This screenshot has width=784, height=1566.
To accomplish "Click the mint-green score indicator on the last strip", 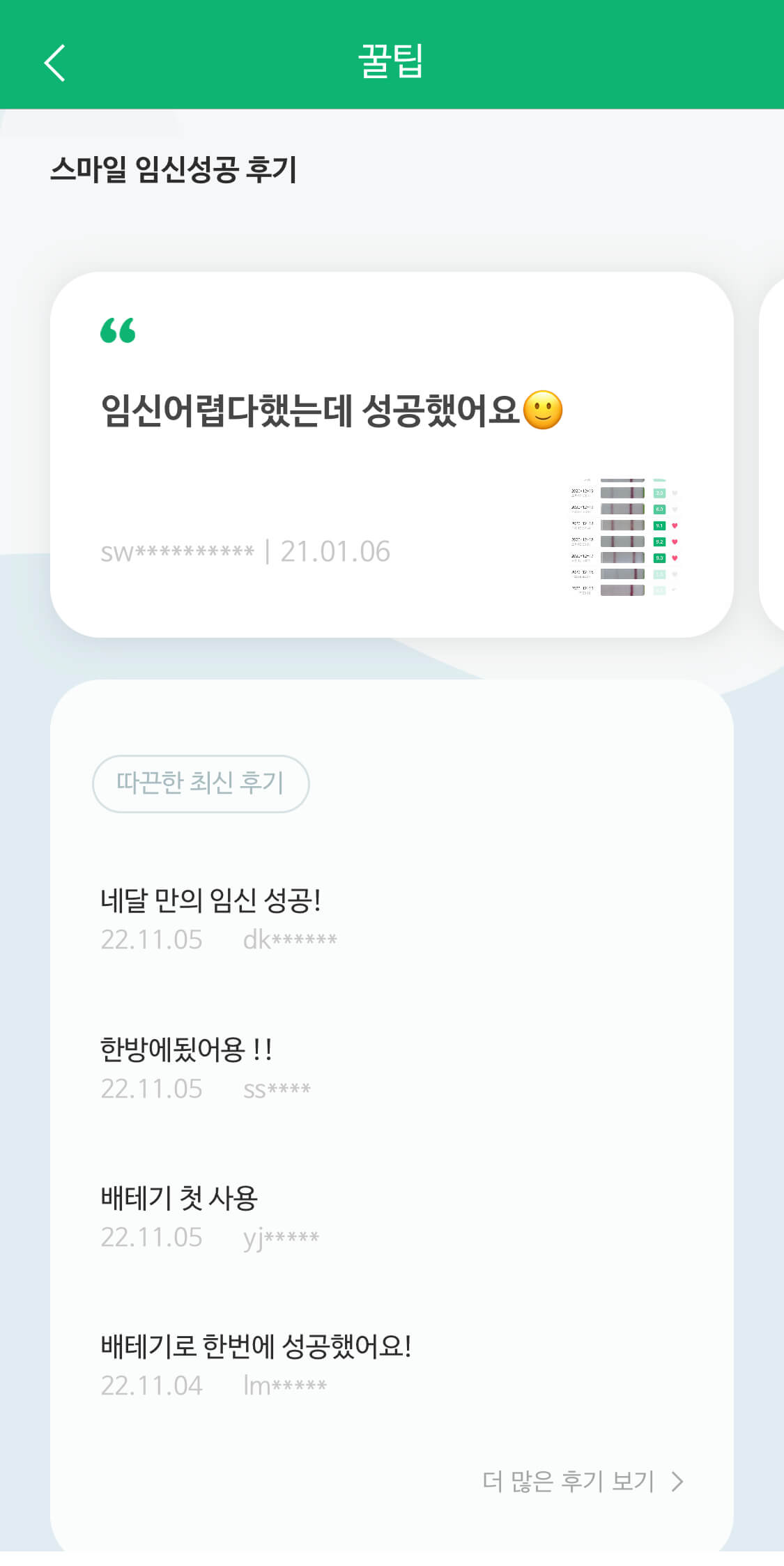I will [659, 589].
